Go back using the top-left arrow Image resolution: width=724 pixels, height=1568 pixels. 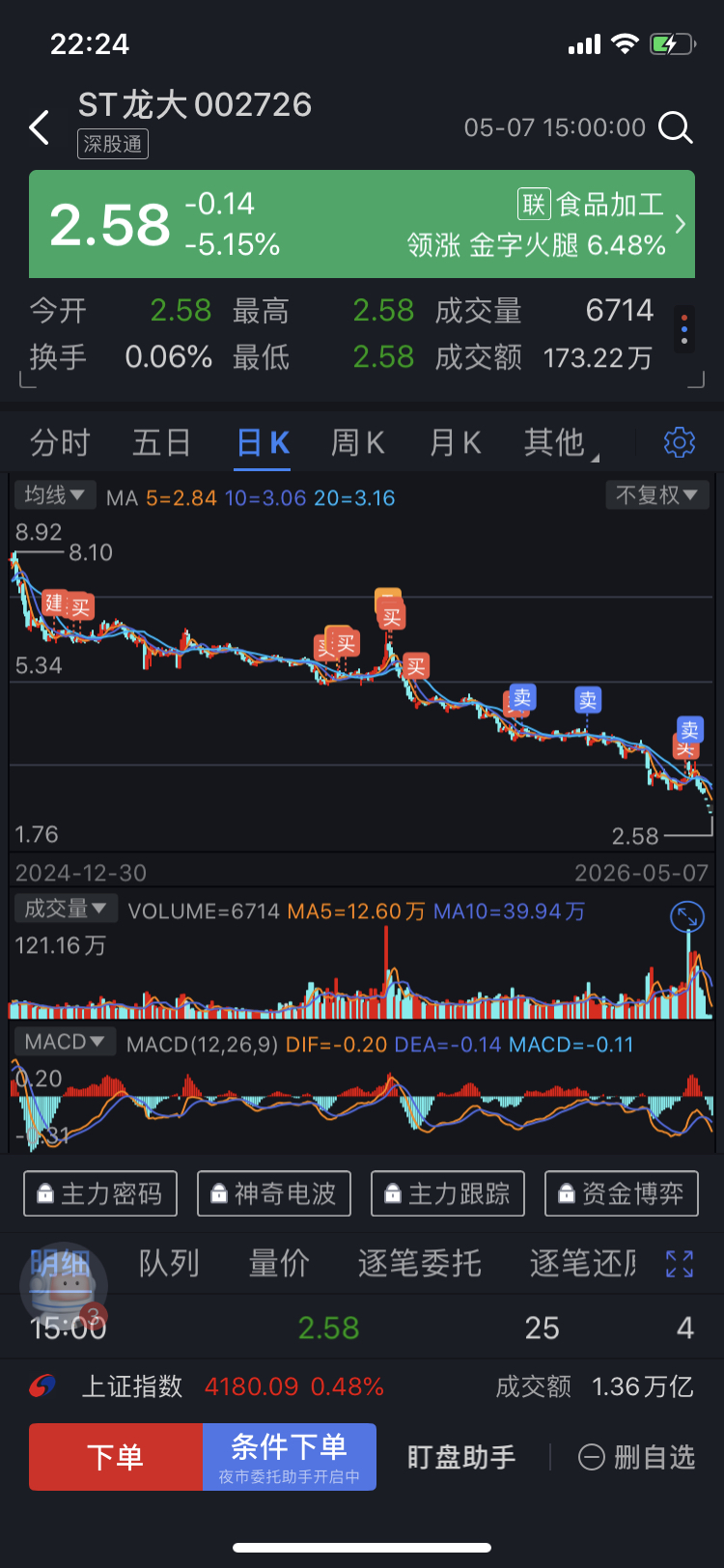40,127
